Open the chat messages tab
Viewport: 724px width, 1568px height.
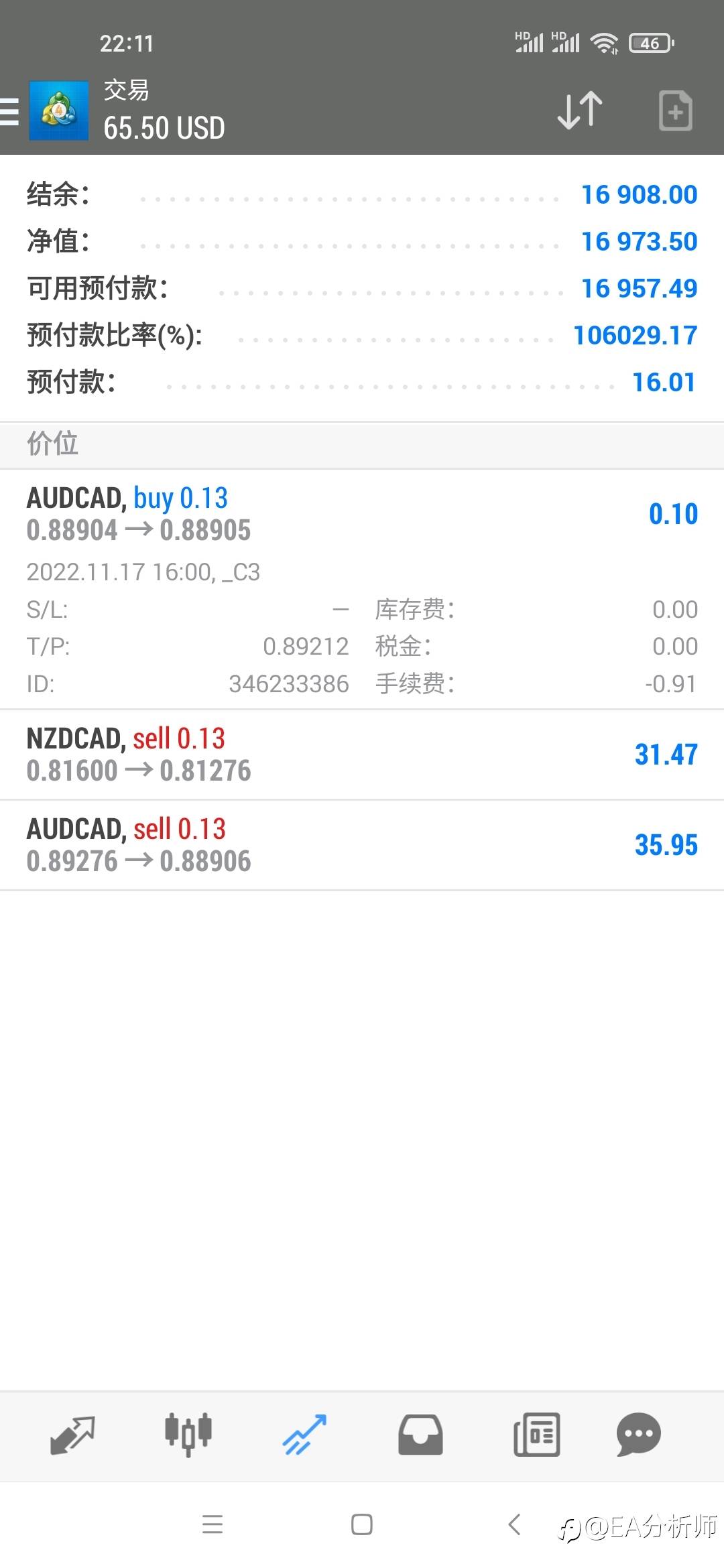[639, 1435]
